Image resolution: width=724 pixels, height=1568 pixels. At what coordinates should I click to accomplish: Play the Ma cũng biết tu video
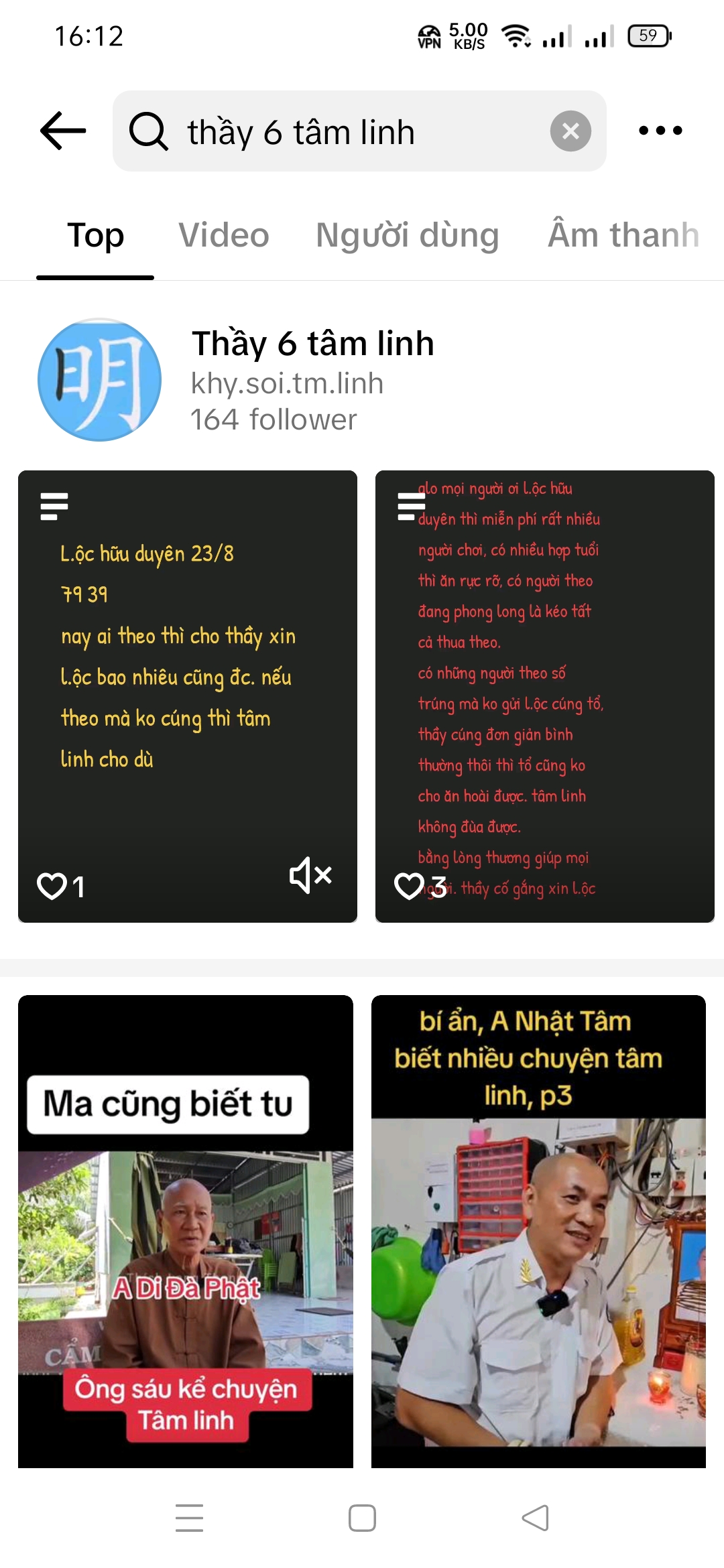point(186,1231)
